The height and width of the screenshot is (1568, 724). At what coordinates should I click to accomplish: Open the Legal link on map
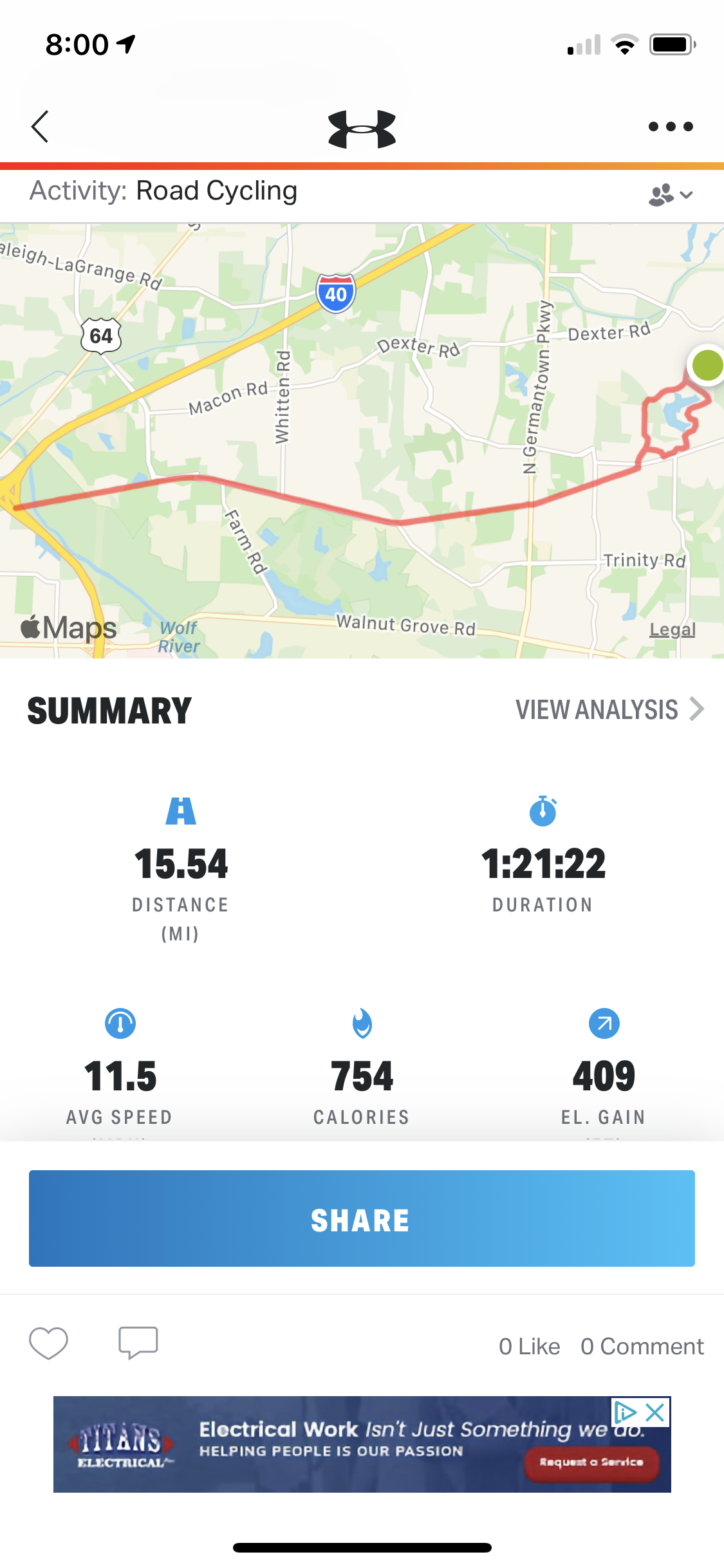[x=672, y=630]
